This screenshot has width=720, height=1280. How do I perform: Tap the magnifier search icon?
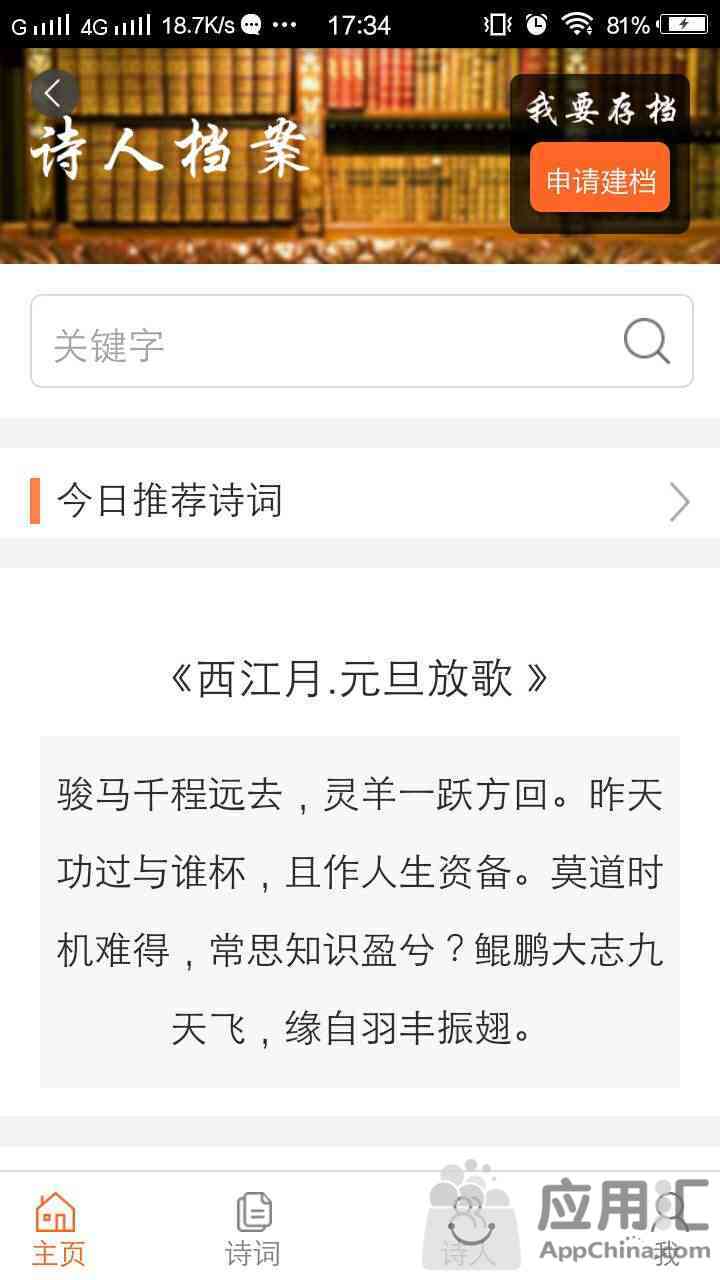pos(647,342)
